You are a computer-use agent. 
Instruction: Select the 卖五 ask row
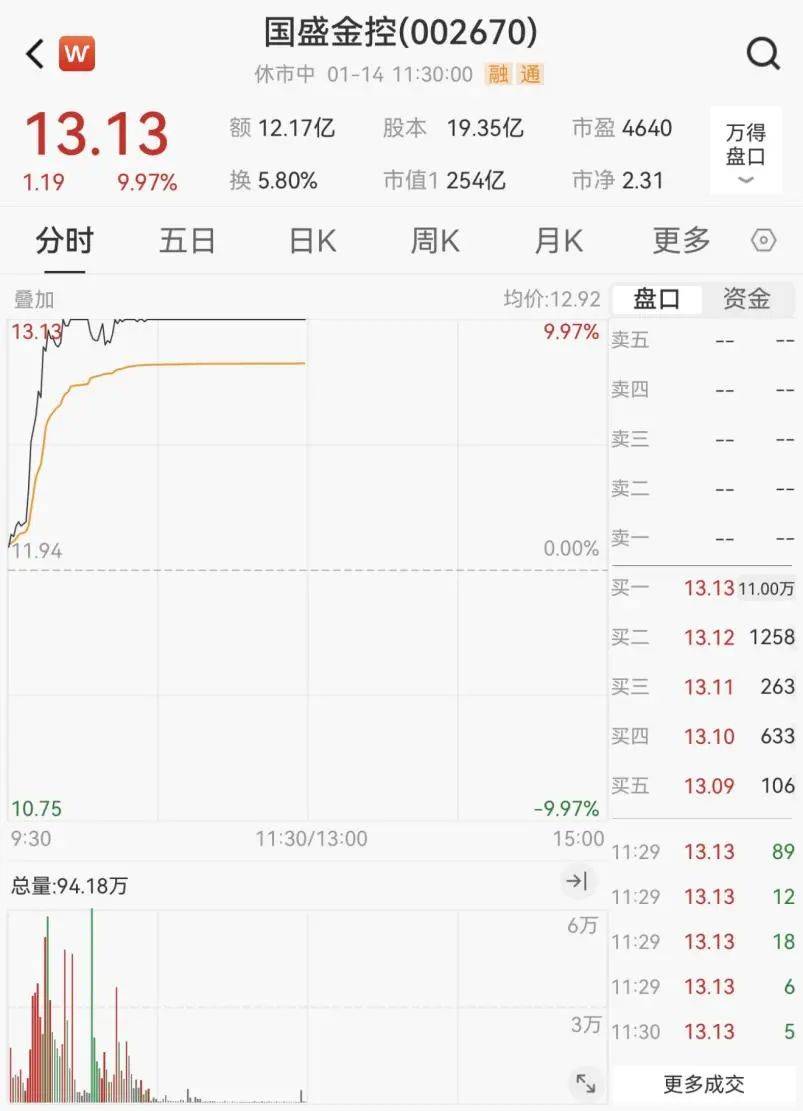700,339
